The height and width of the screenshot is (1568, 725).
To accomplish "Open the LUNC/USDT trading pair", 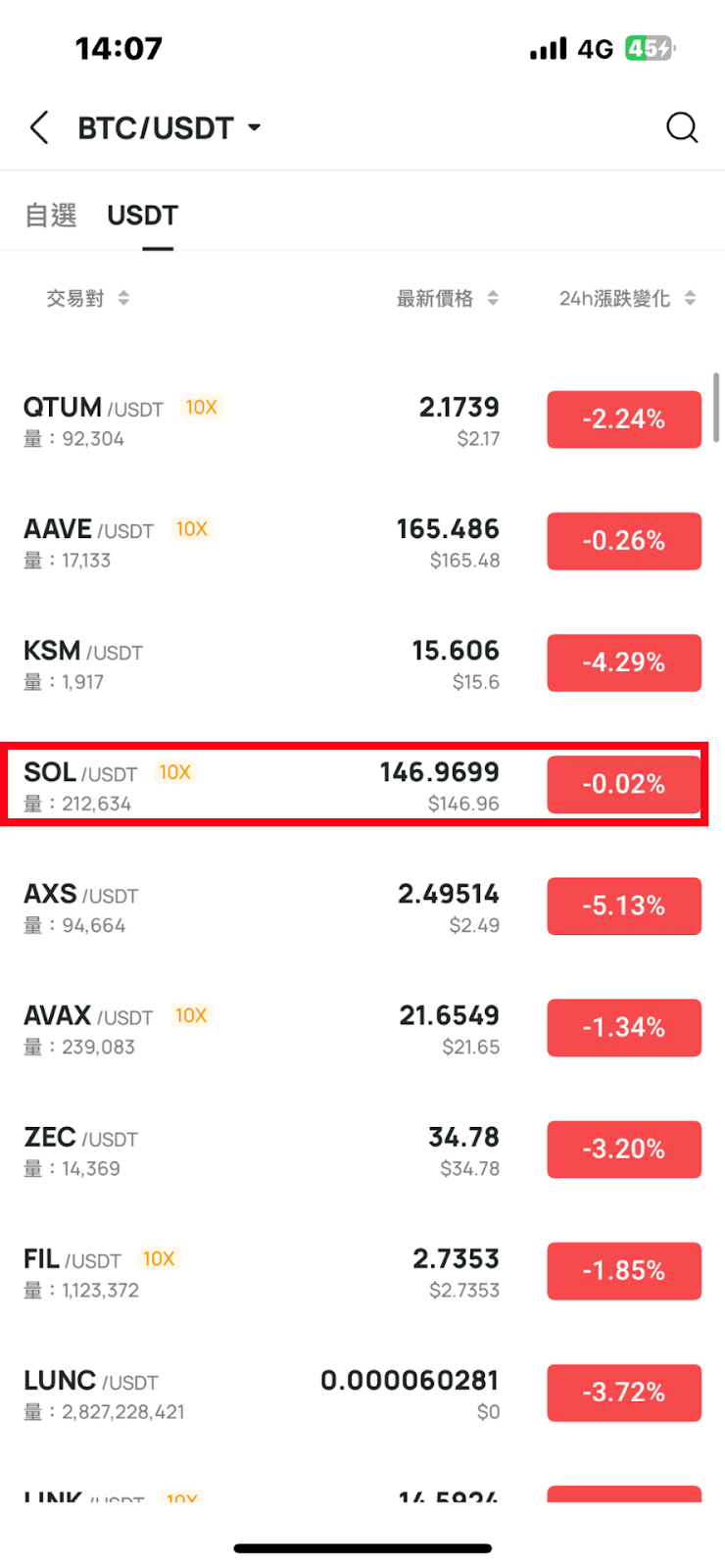I will (x=362, y=1393).
